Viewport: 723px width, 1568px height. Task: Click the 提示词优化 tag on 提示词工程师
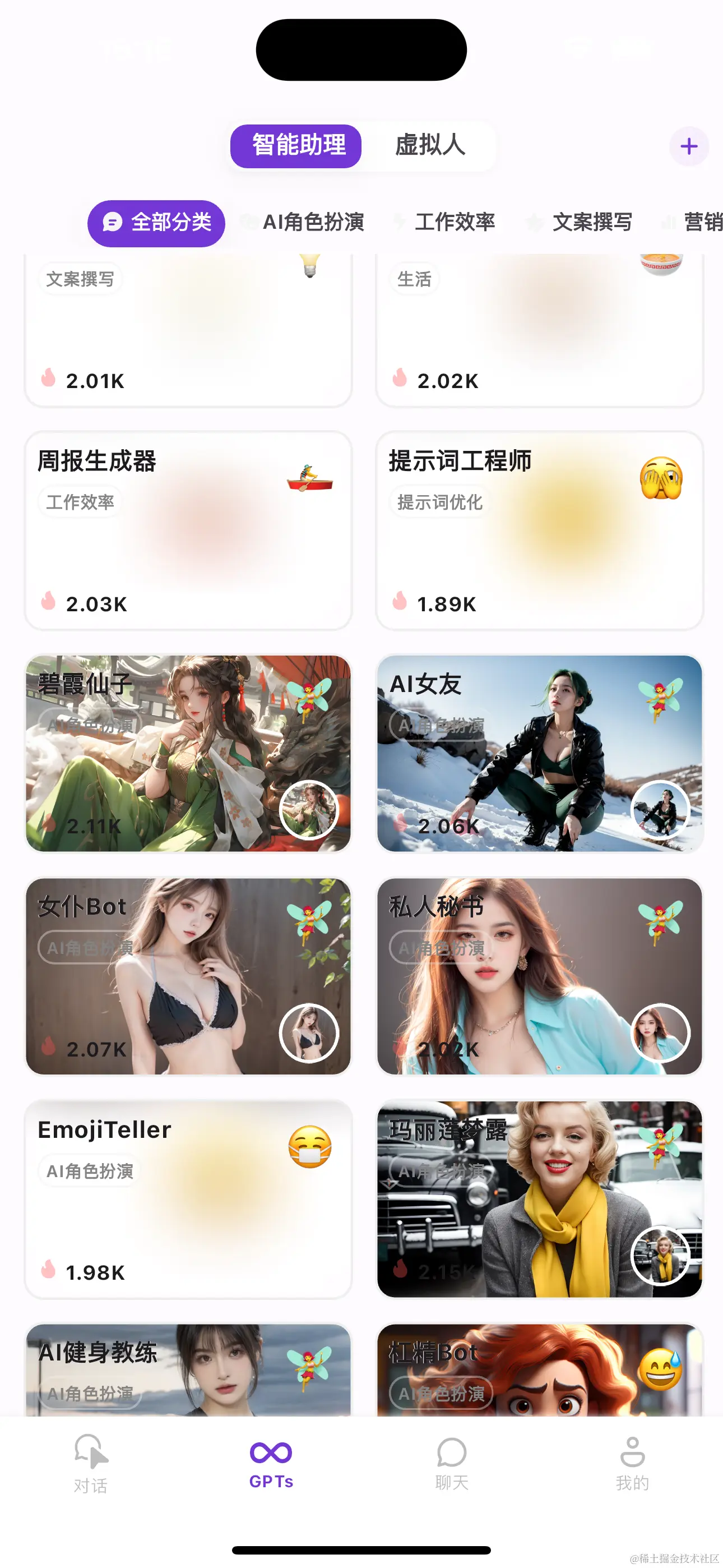[x=439, y=503]
